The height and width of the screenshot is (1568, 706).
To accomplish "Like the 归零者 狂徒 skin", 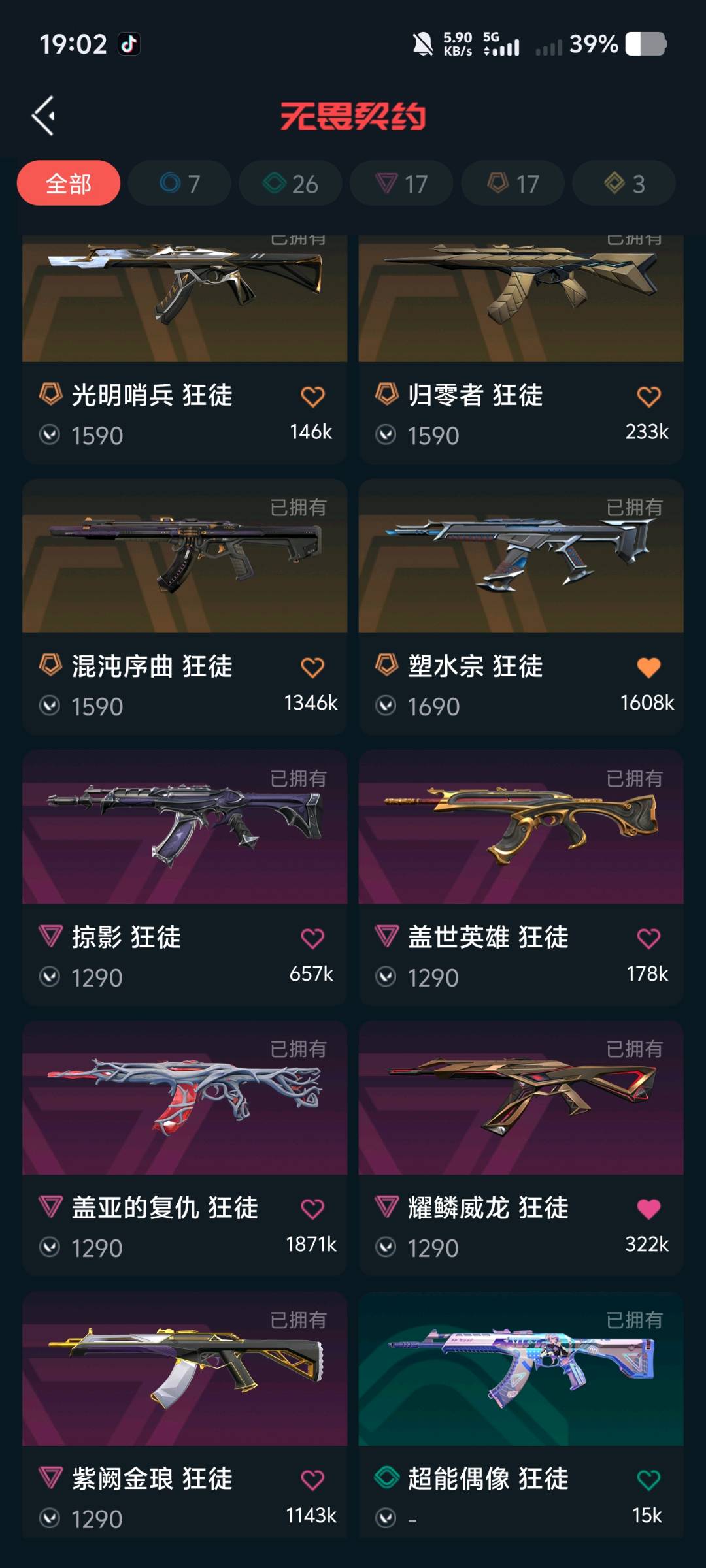I will click(x=648, y=396).
